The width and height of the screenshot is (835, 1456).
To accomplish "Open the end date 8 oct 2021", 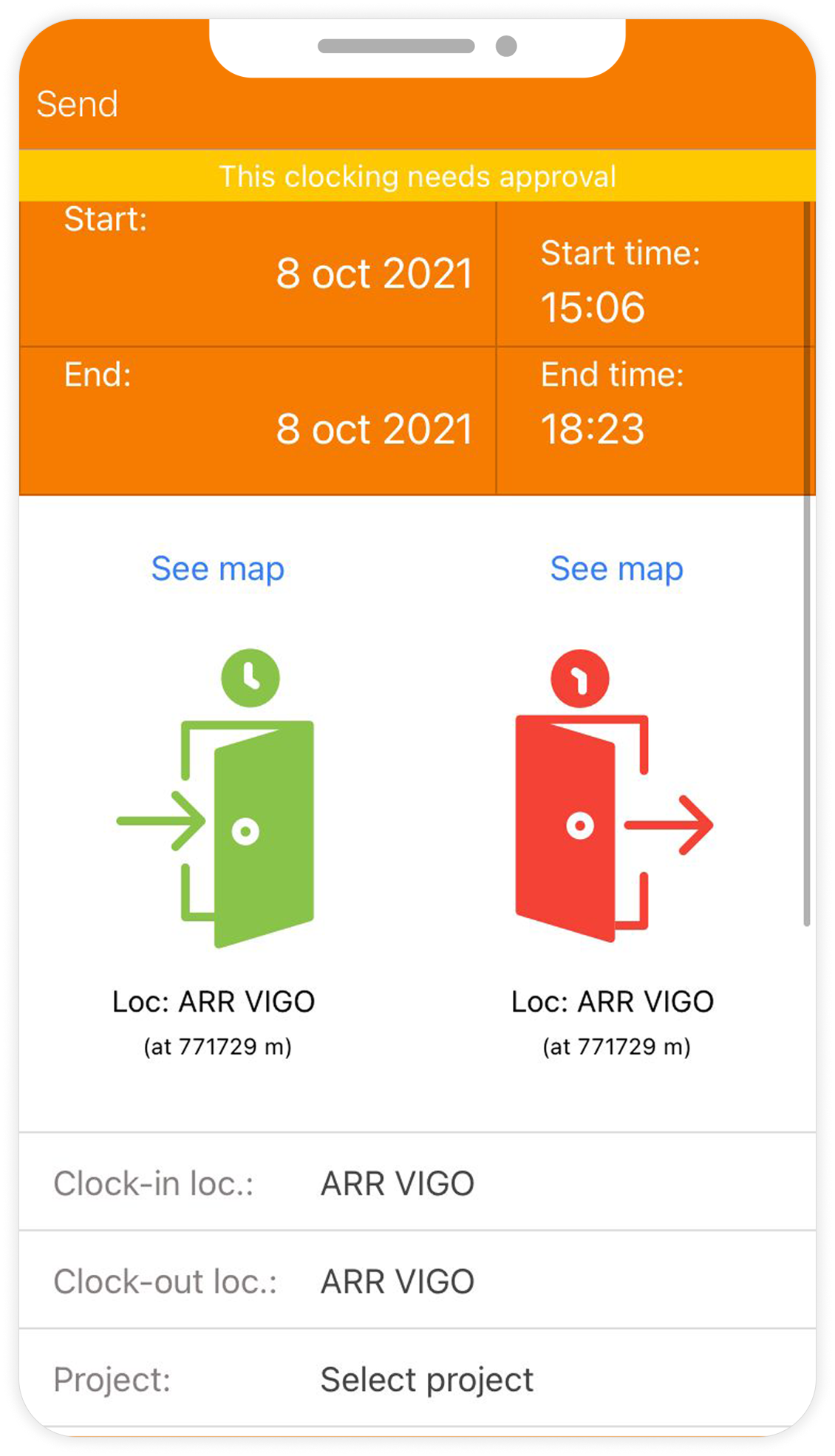I will (374, 429).
